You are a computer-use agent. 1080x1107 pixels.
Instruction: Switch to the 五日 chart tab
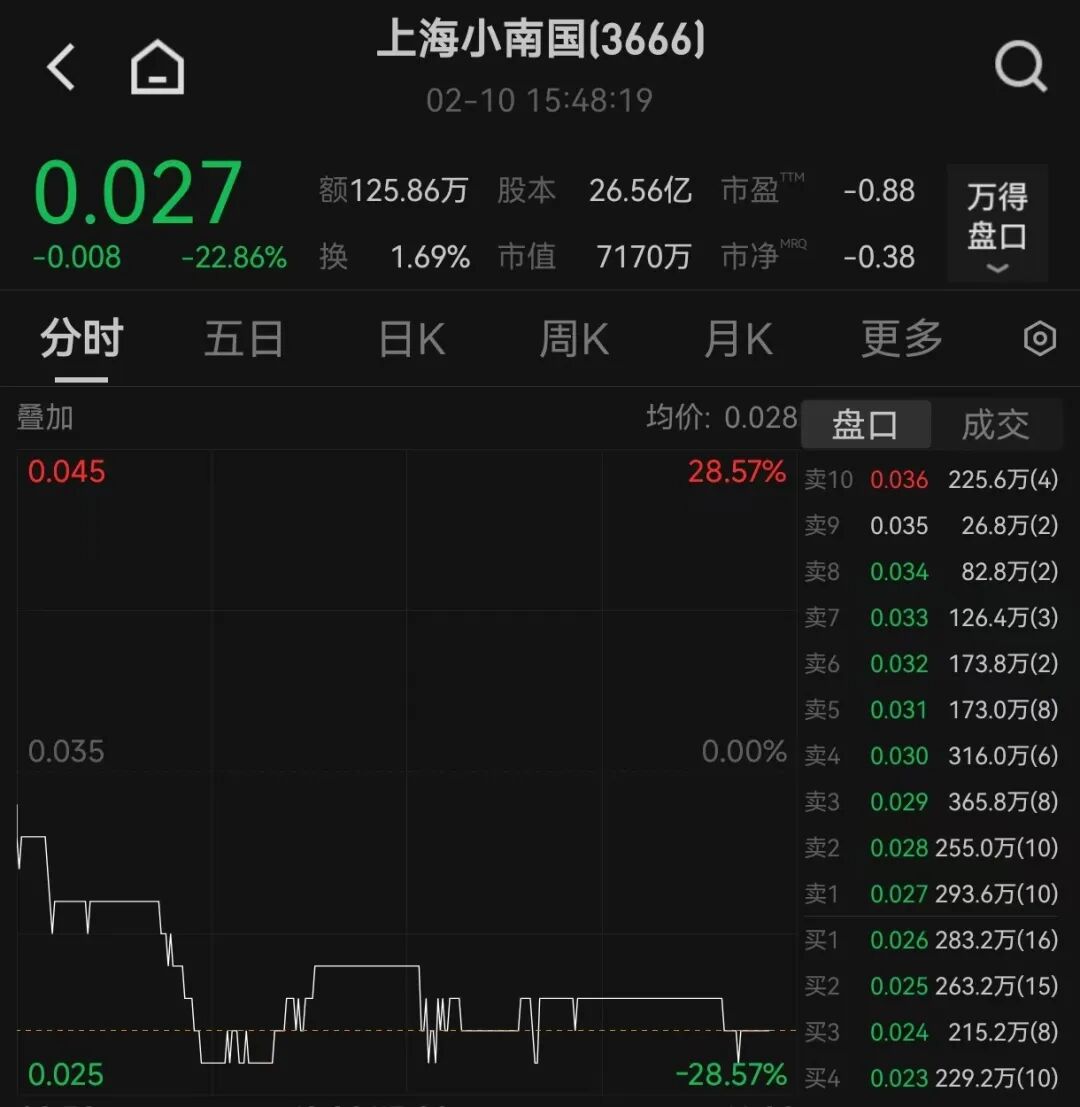pyautogui.click(x=244, y=340)
